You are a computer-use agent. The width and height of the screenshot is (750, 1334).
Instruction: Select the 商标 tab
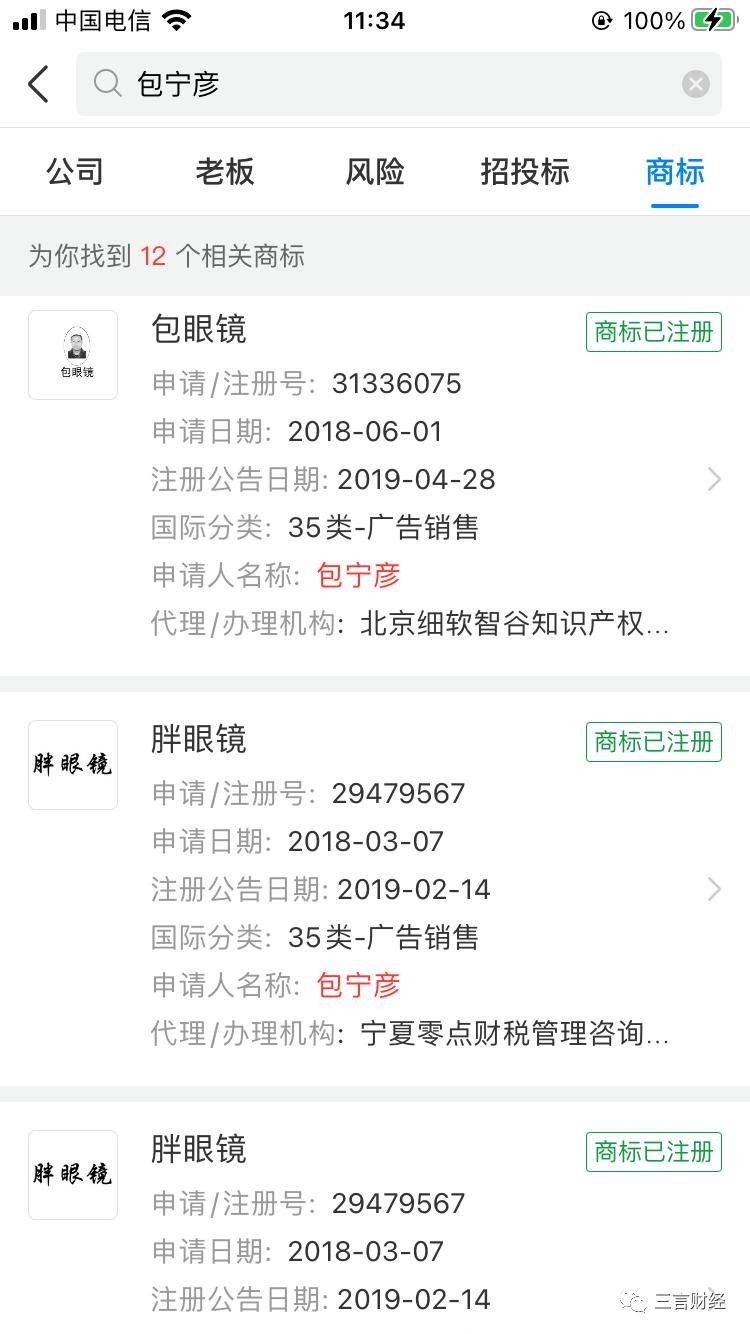[675, 172]
